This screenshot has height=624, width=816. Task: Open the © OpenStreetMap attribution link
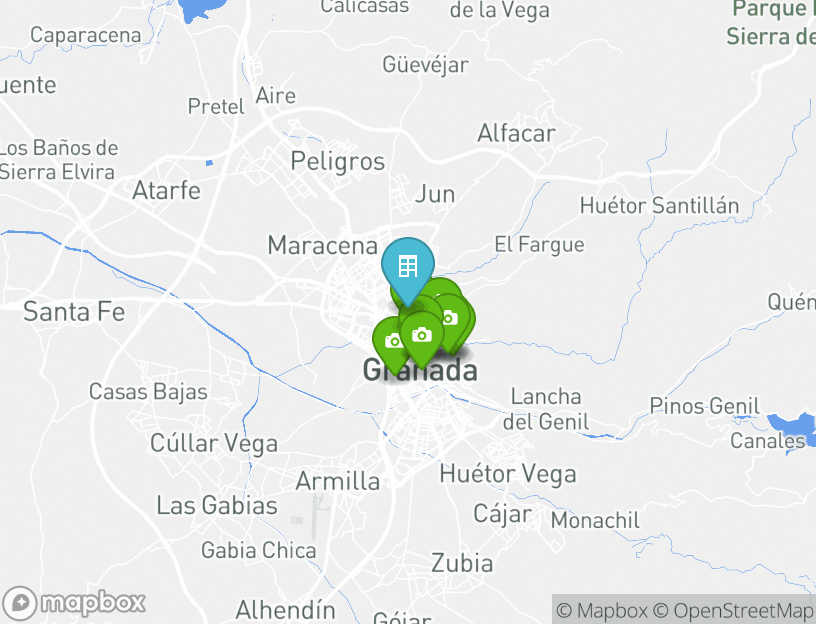(733, 610)
